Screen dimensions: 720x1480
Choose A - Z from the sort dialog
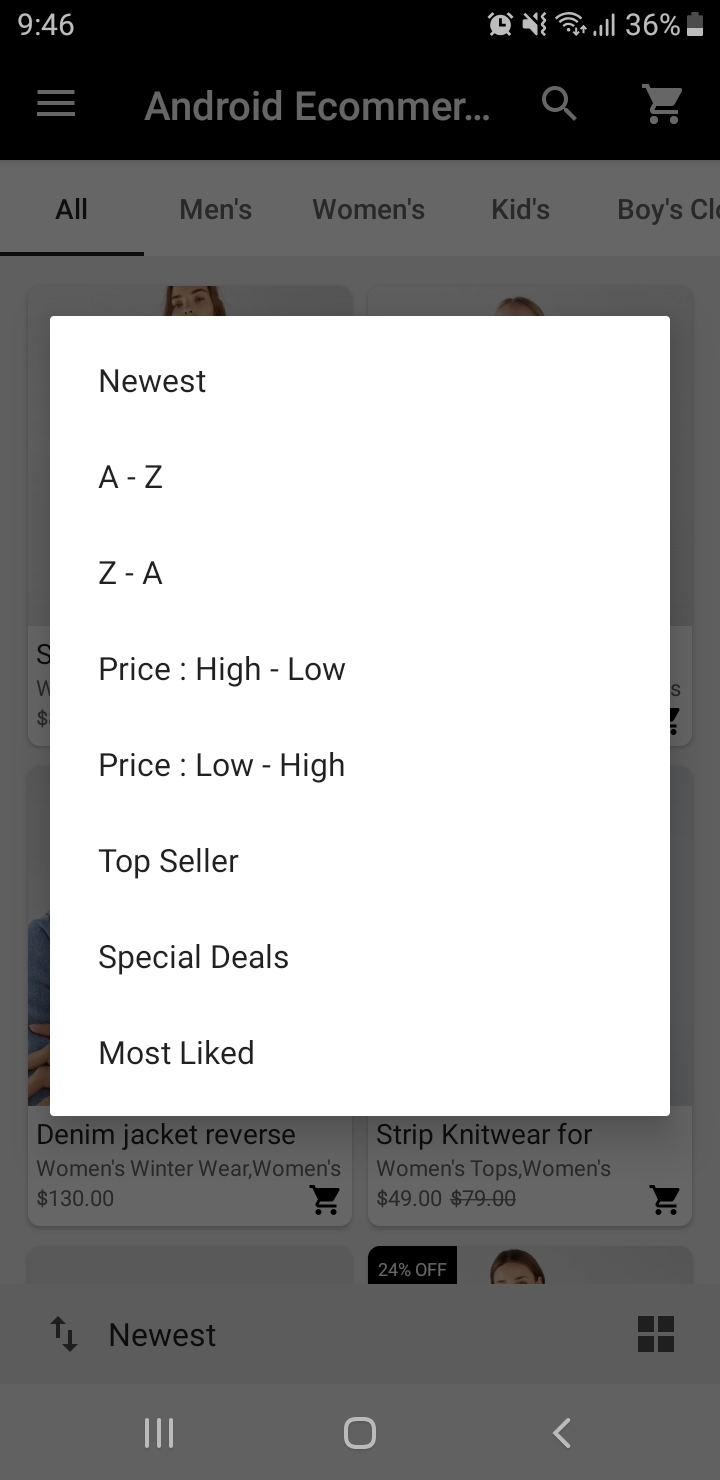[x=130, y=477]
